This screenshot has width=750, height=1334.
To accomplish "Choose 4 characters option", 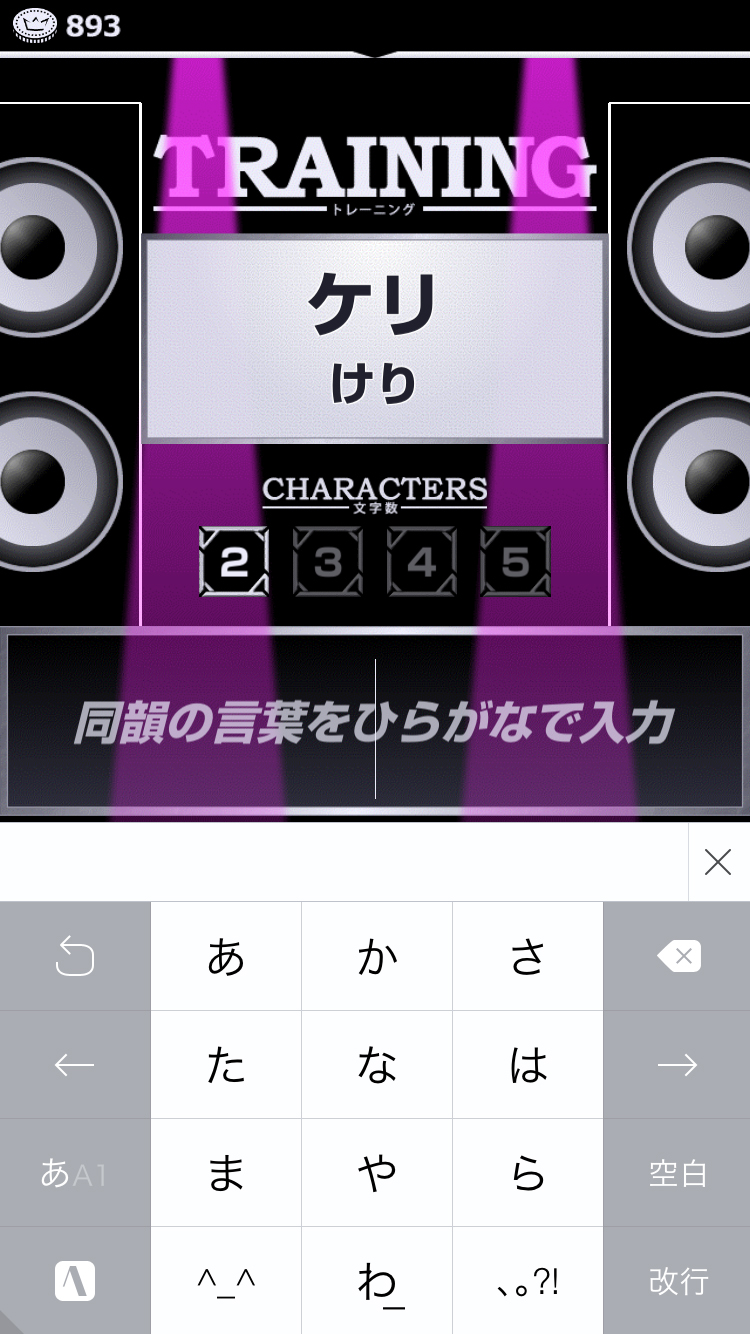I will click(x=422, y=562).
